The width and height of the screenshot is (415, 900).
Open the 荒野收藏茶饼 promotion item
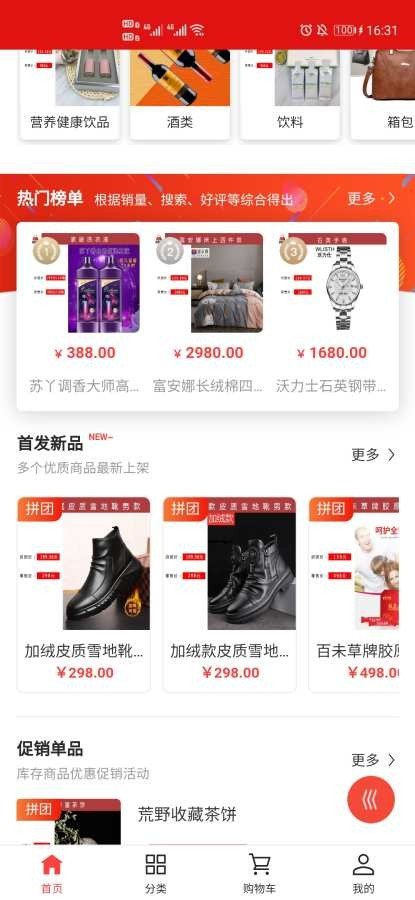[187, 814]
